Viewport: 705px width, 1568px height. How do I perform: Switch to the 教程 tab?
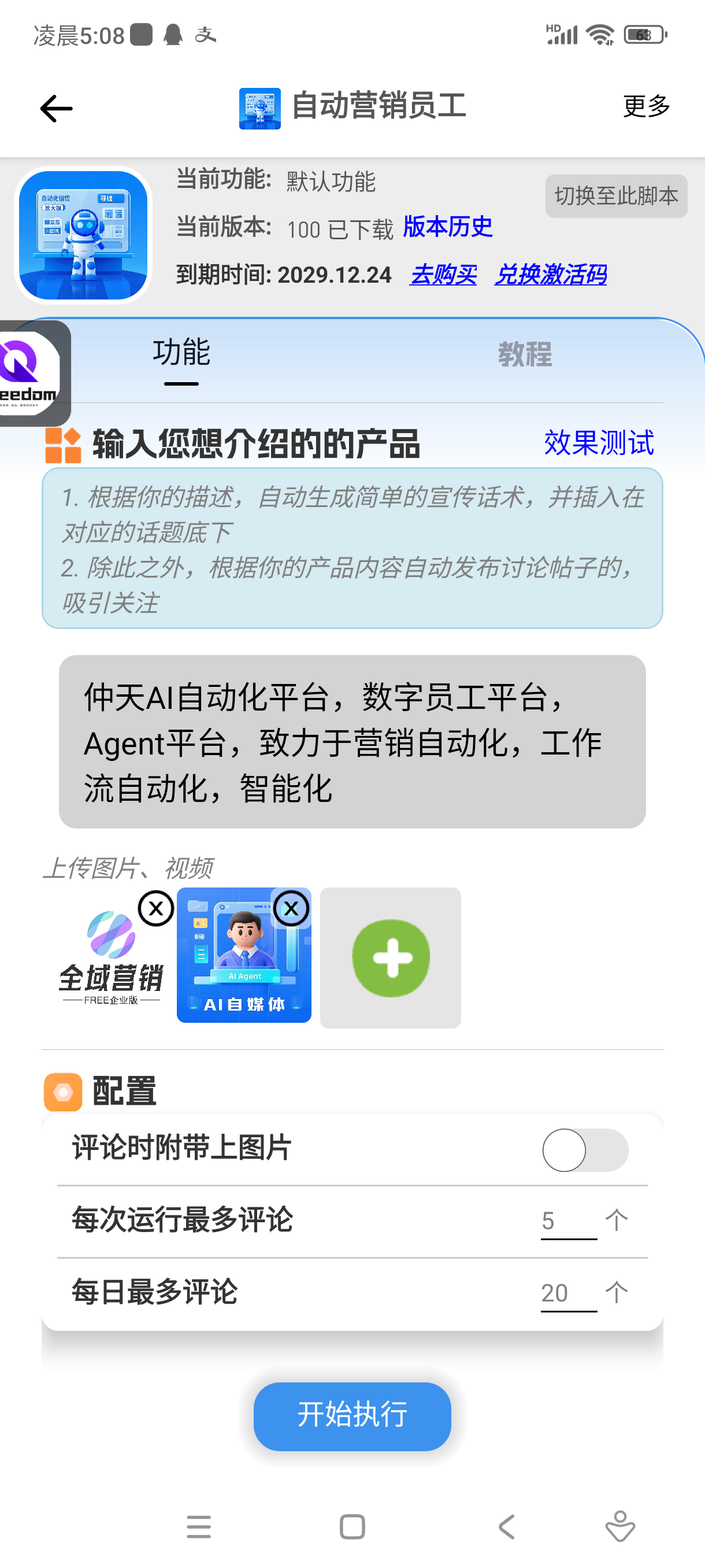pyautogui.click(x=524, y=354)
